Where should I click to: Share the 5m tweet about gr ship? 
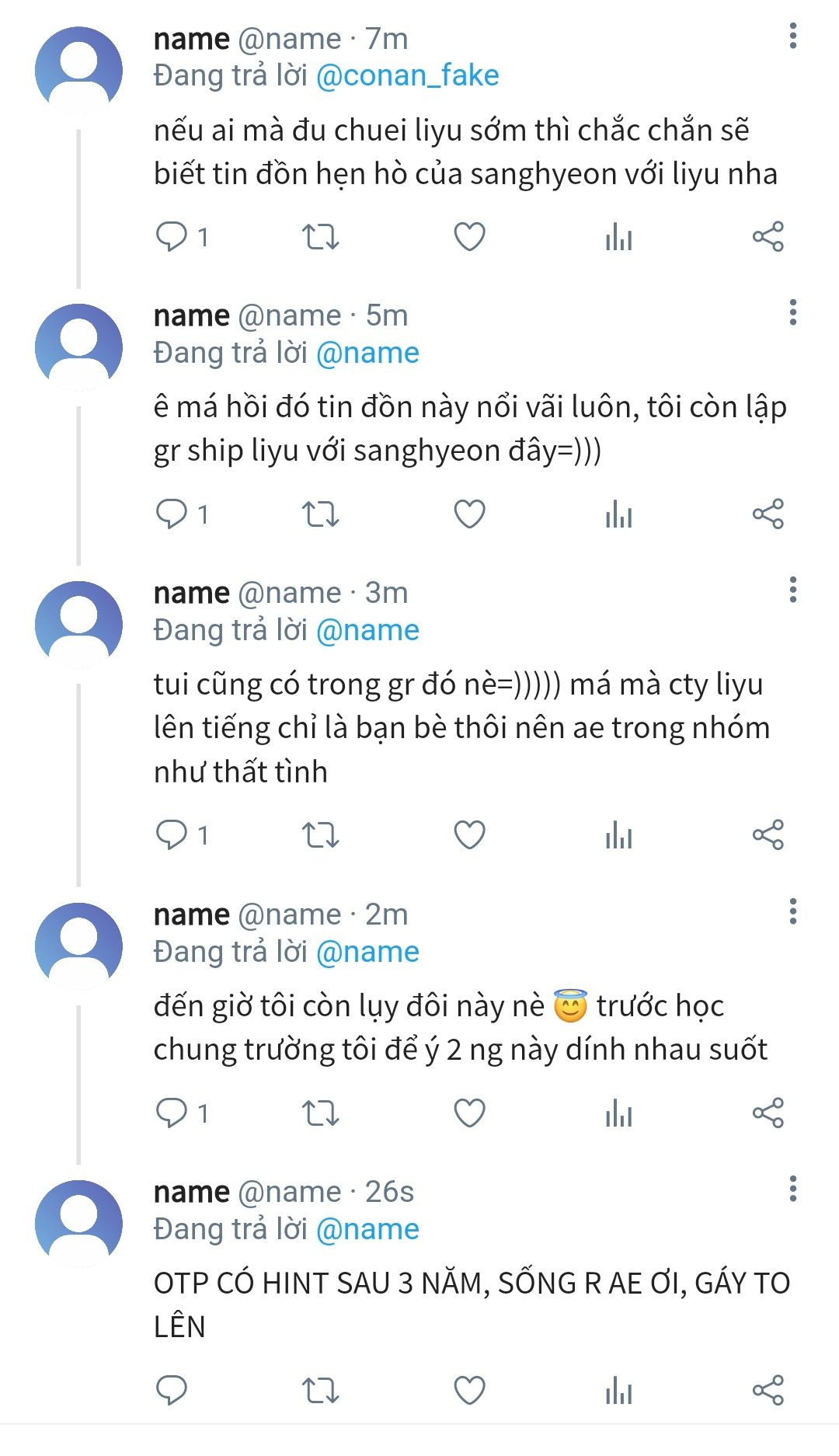pos(768,514)
